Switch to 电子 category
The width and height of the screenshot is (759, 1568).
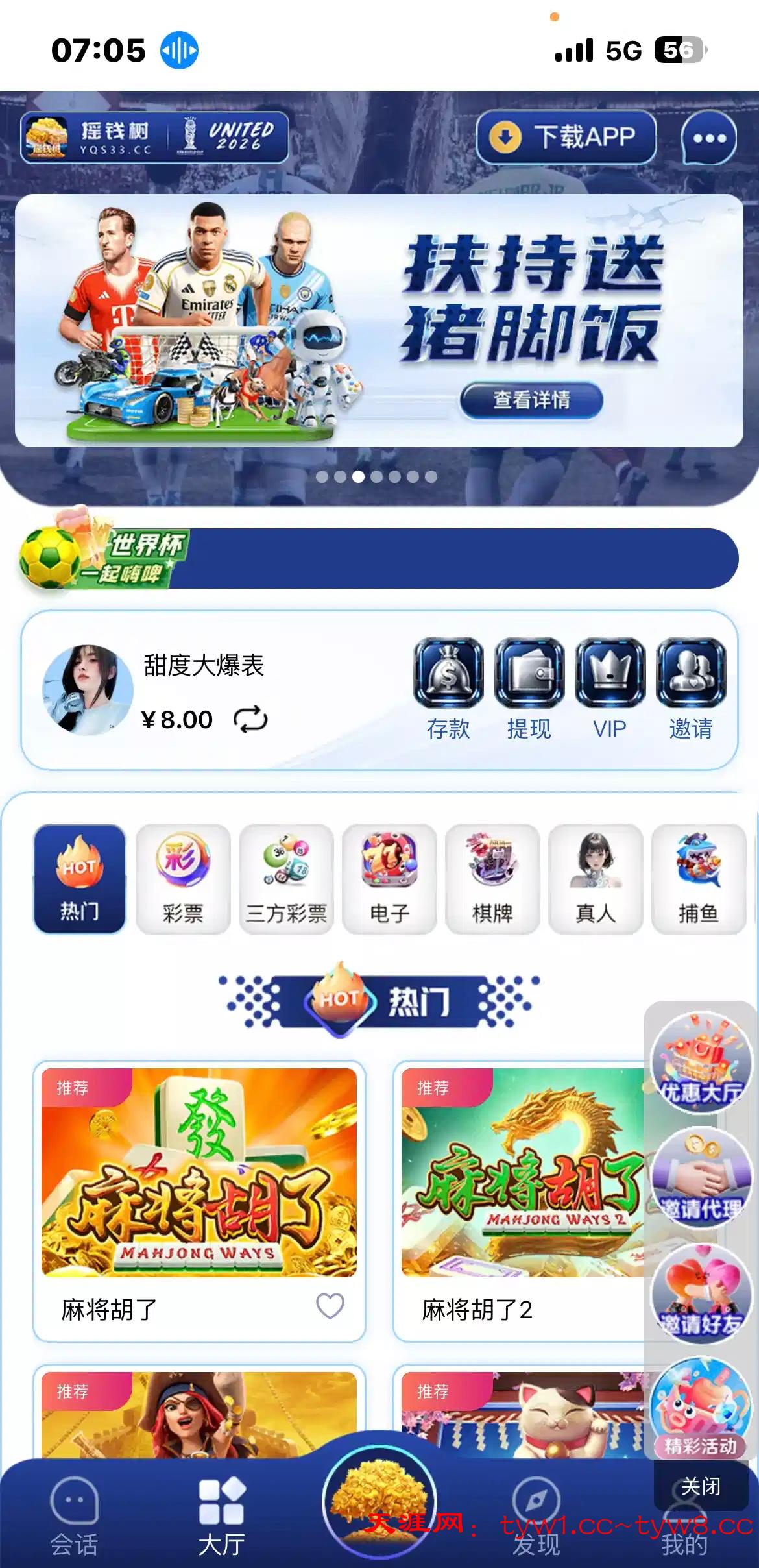[x=389, y=879]
